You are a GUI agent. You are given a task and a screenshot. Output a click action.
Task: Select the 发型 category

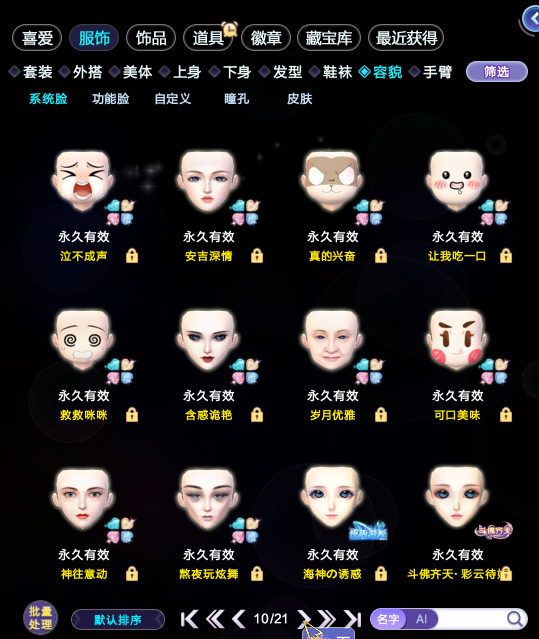point(281,72)
